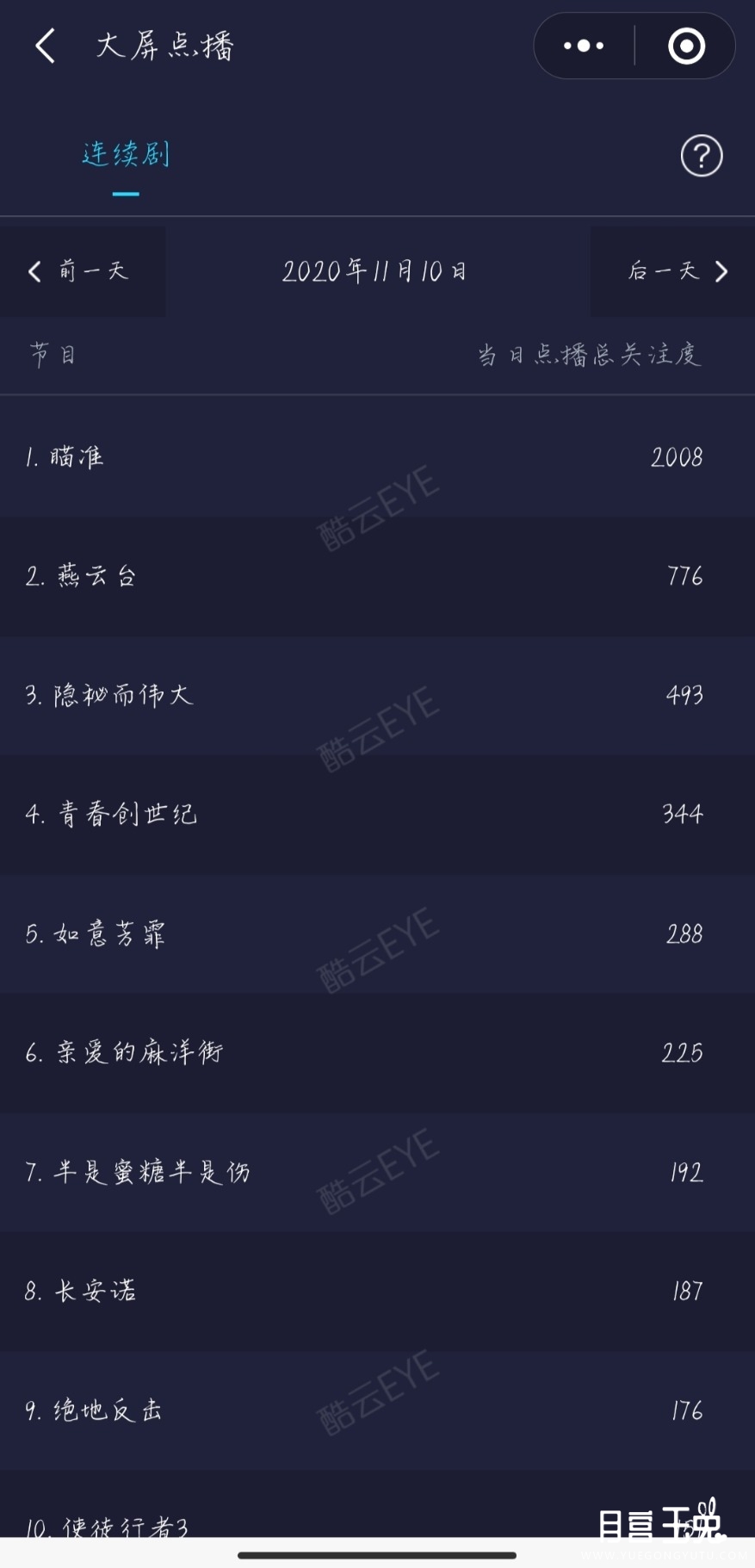Go to 前一天 previous day
Viewport: 755px width, 1568px height.
82,271
